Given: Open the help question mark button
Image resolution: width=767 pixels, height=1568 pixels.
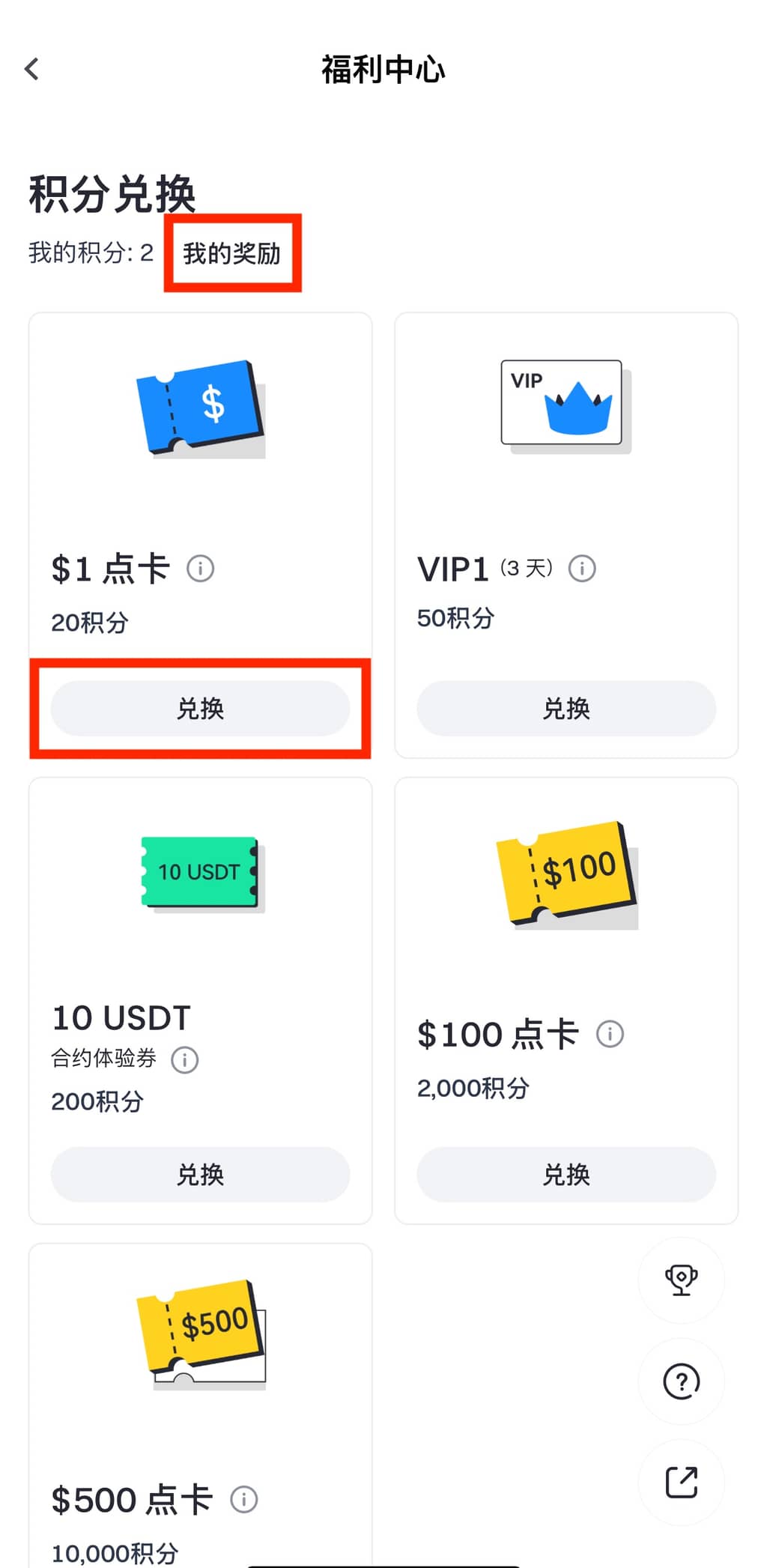Looking at the screenshot, I should [x=681, y=1381].
